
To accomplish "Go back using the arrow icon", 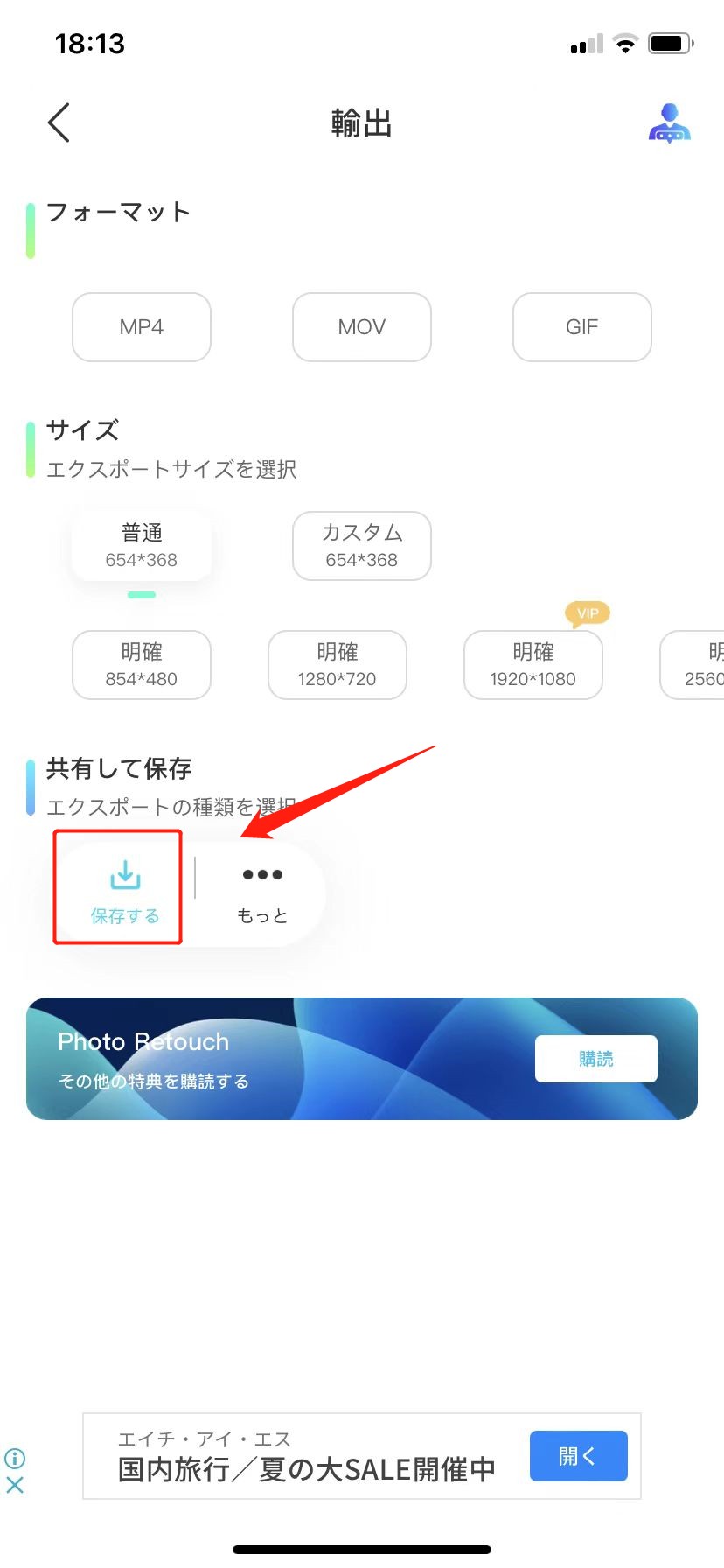I will click(59, 122).
